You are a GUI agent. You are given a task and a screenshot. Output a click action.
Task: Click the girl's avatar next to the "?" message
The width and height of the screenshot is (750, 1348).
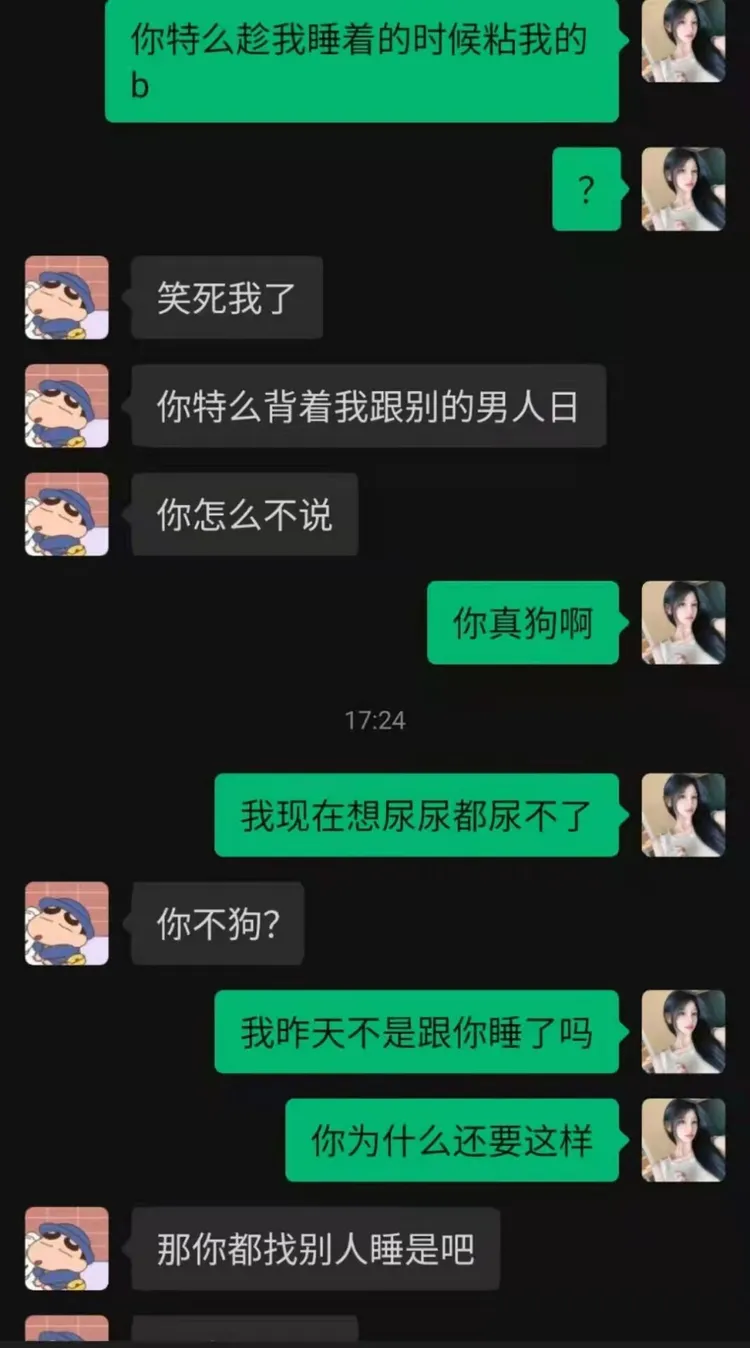pos(683,190)
